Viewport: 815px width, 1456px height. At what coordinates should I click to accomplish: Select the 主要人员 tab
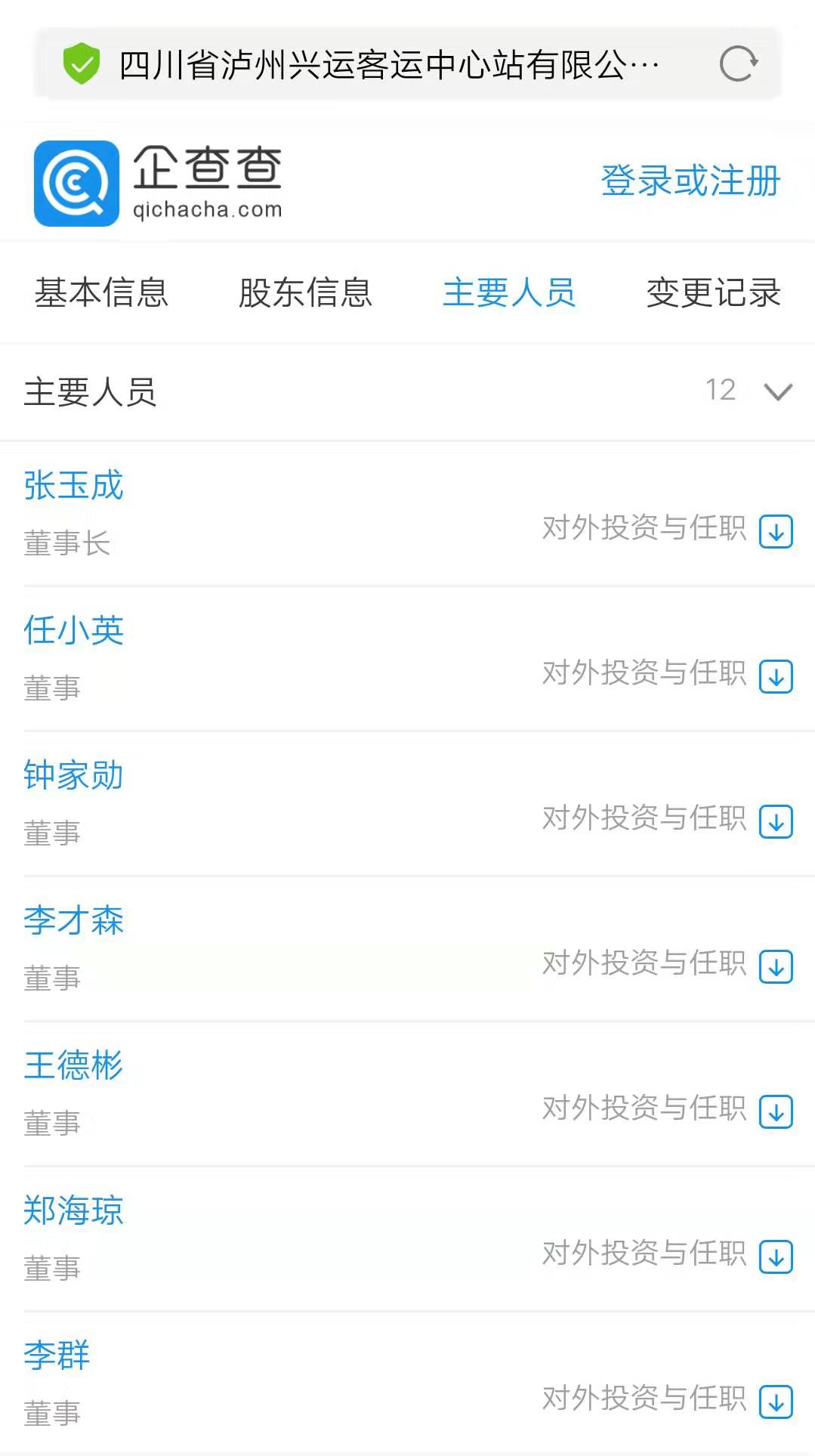point(509,292)
